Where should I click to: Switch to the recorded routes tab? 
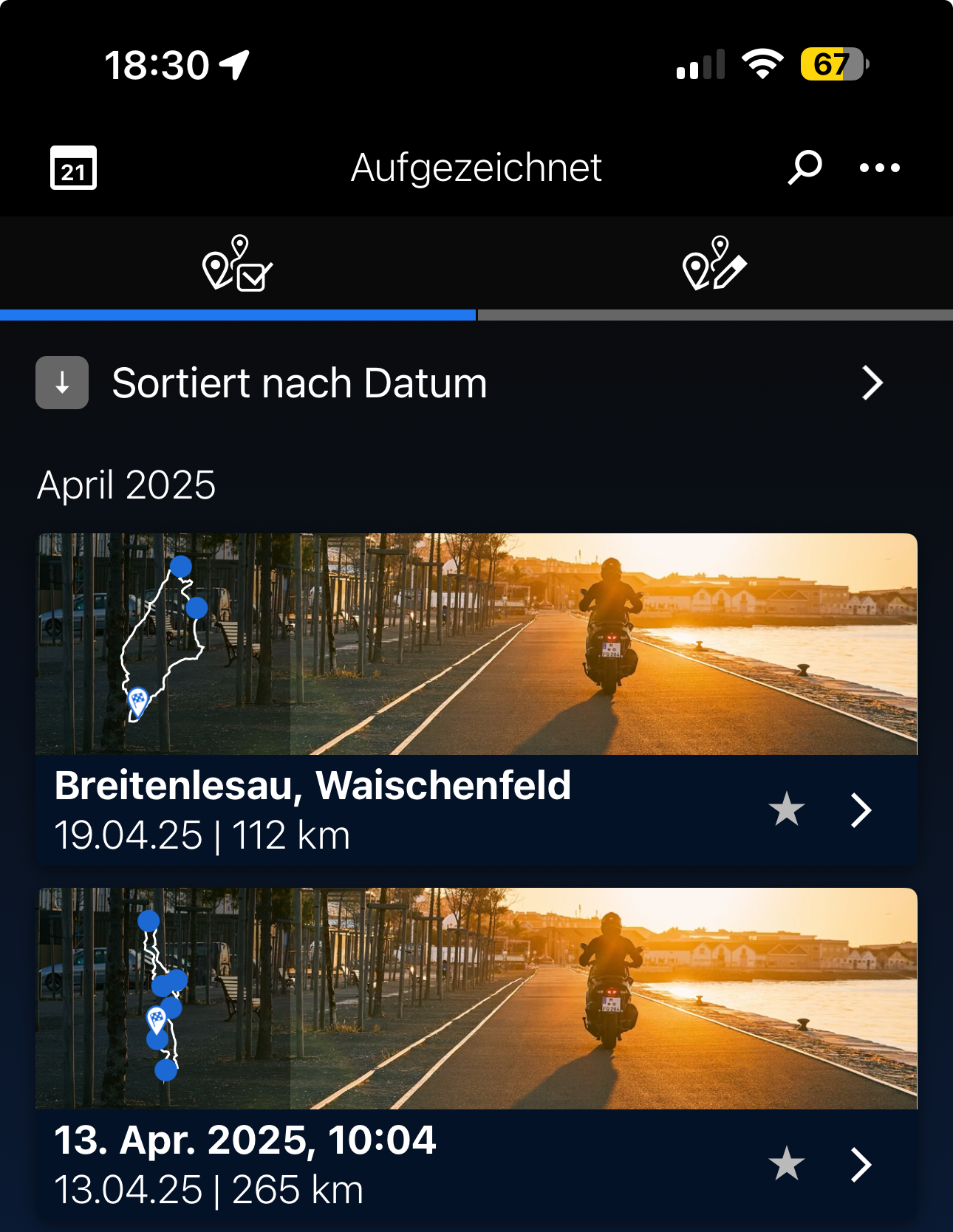(238, 264)
